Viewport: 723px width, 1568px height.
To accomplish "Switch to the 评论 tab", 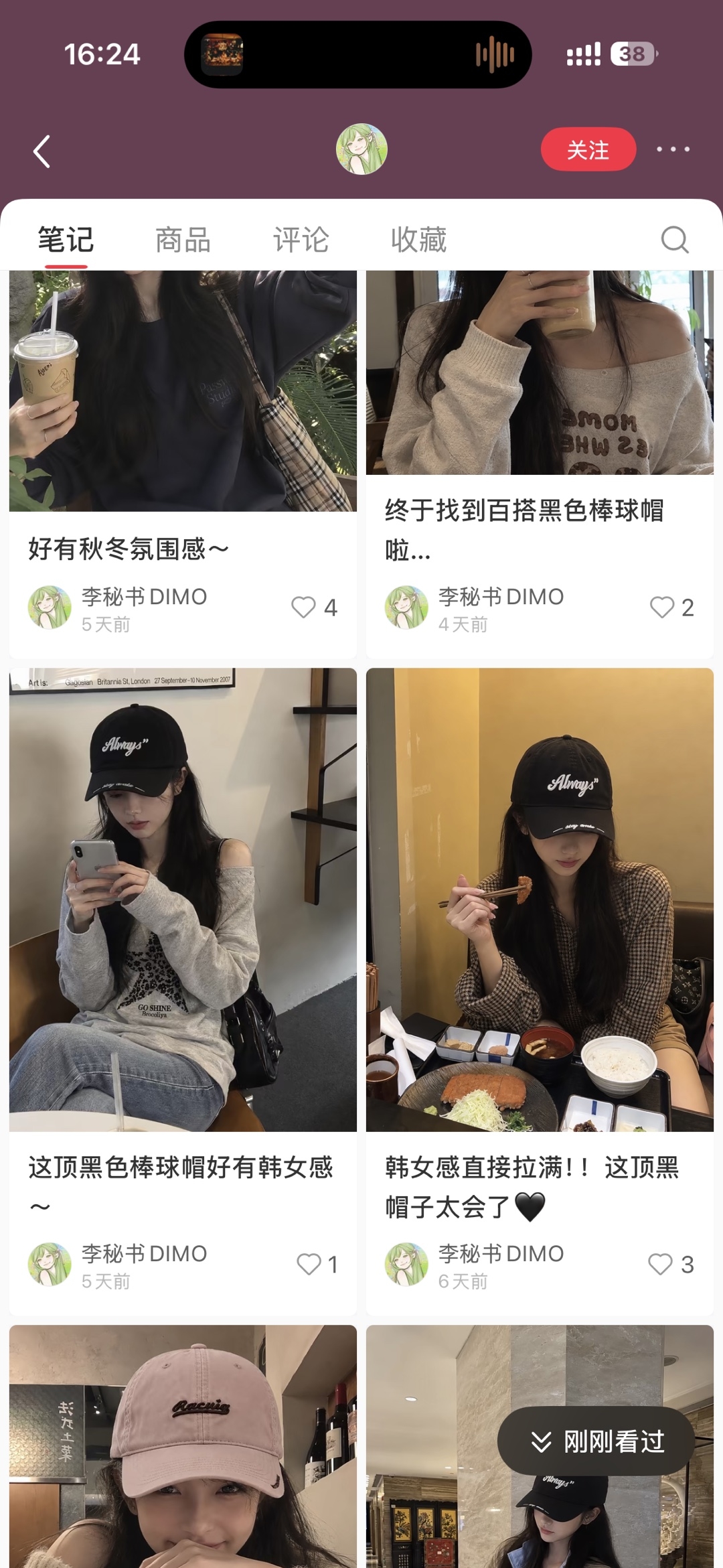I will (x=301, y=240).
